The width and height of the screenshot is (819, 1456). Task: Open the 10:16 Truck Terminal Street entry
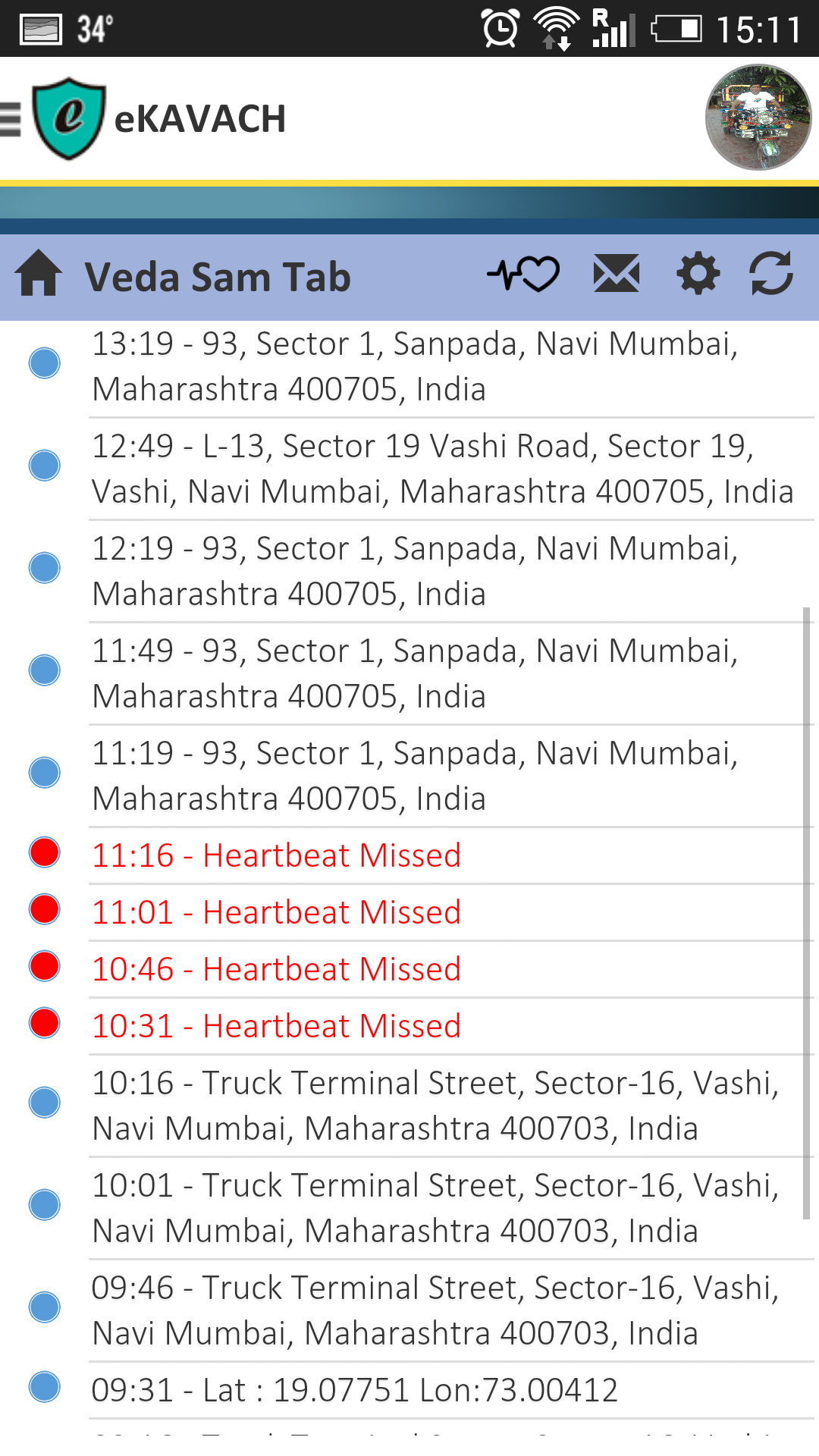pos(435,1106)
